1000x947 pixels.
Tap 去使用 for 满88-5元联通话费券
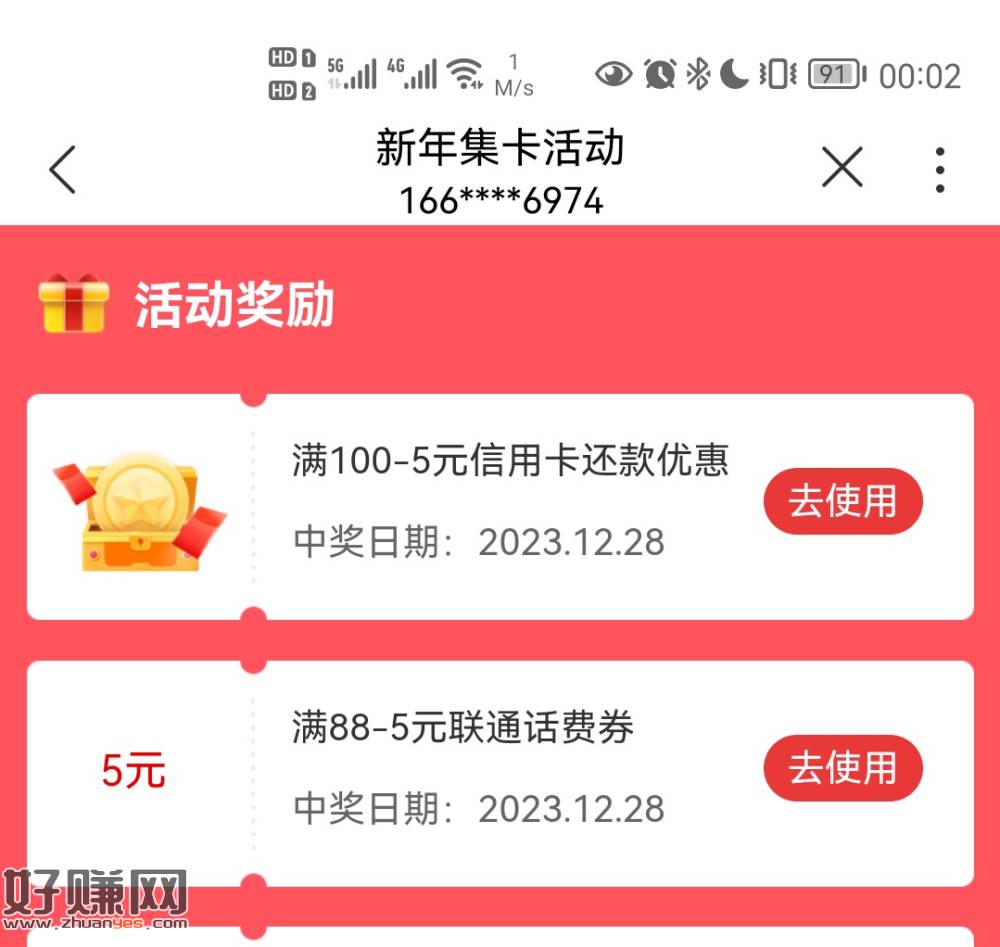tap(842, 768)
